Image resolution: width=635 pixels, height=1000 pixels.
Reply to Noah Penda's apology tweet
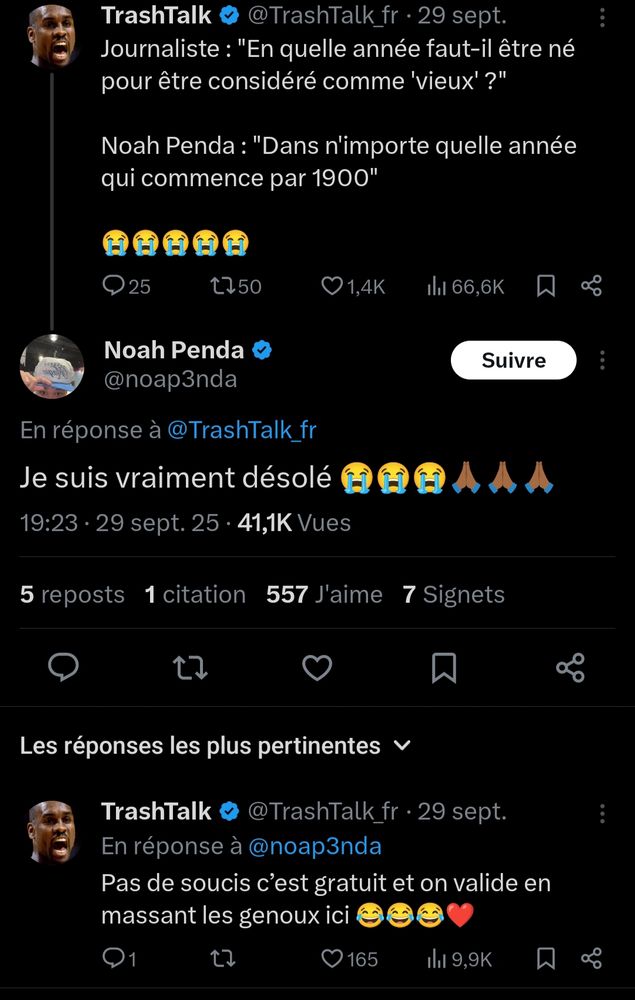[63, 667]
